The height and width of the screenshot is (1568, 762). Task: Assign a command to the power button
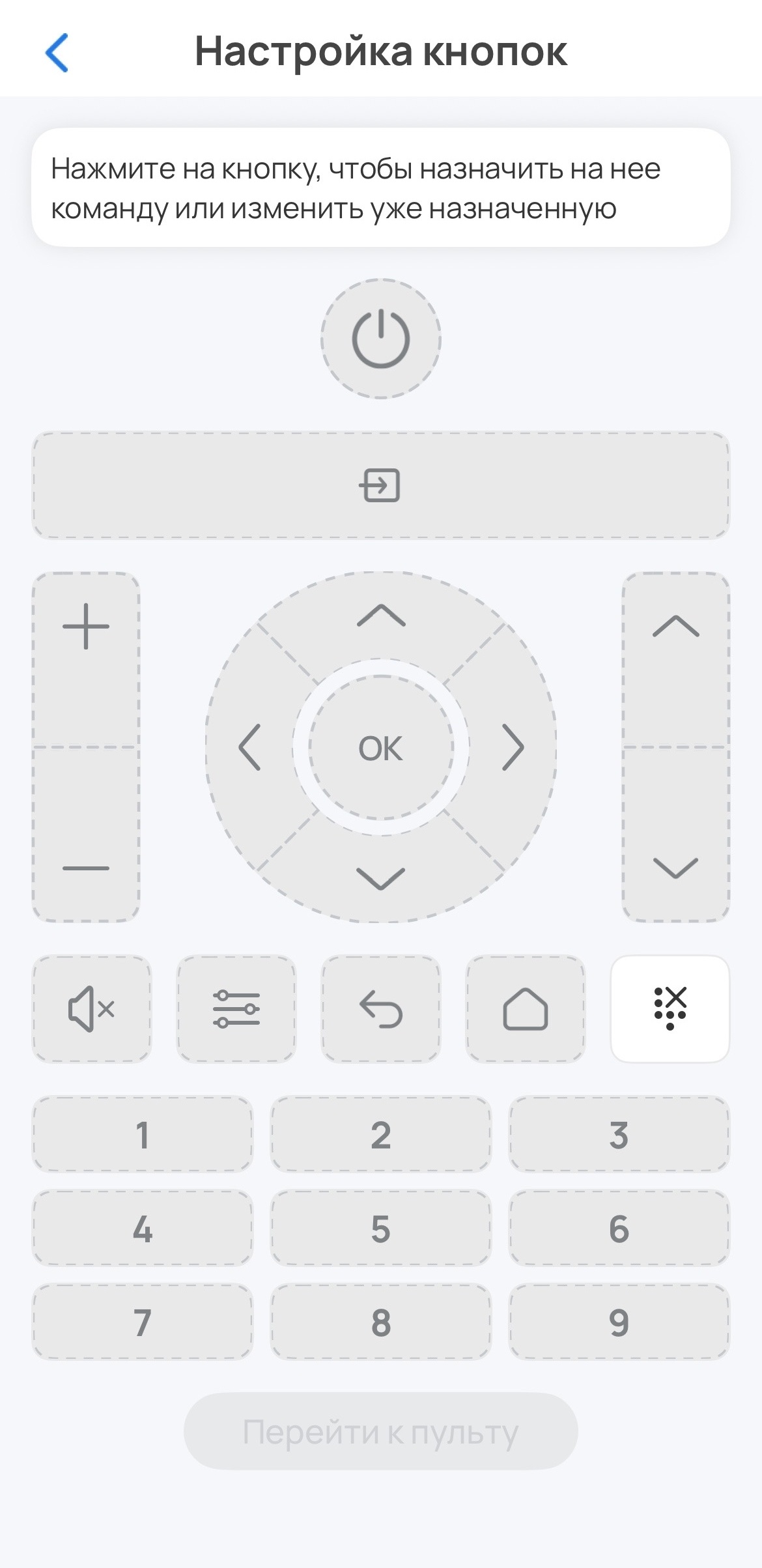381,339
